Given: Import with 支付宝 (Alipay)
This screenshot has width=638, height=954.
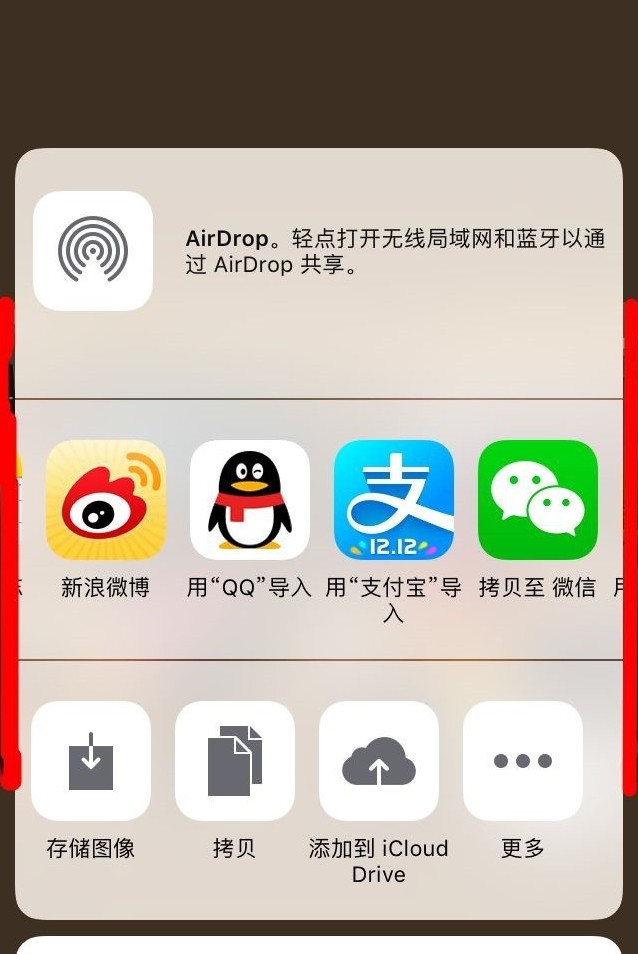Looking at the screenshot, I should coord(394,500).
